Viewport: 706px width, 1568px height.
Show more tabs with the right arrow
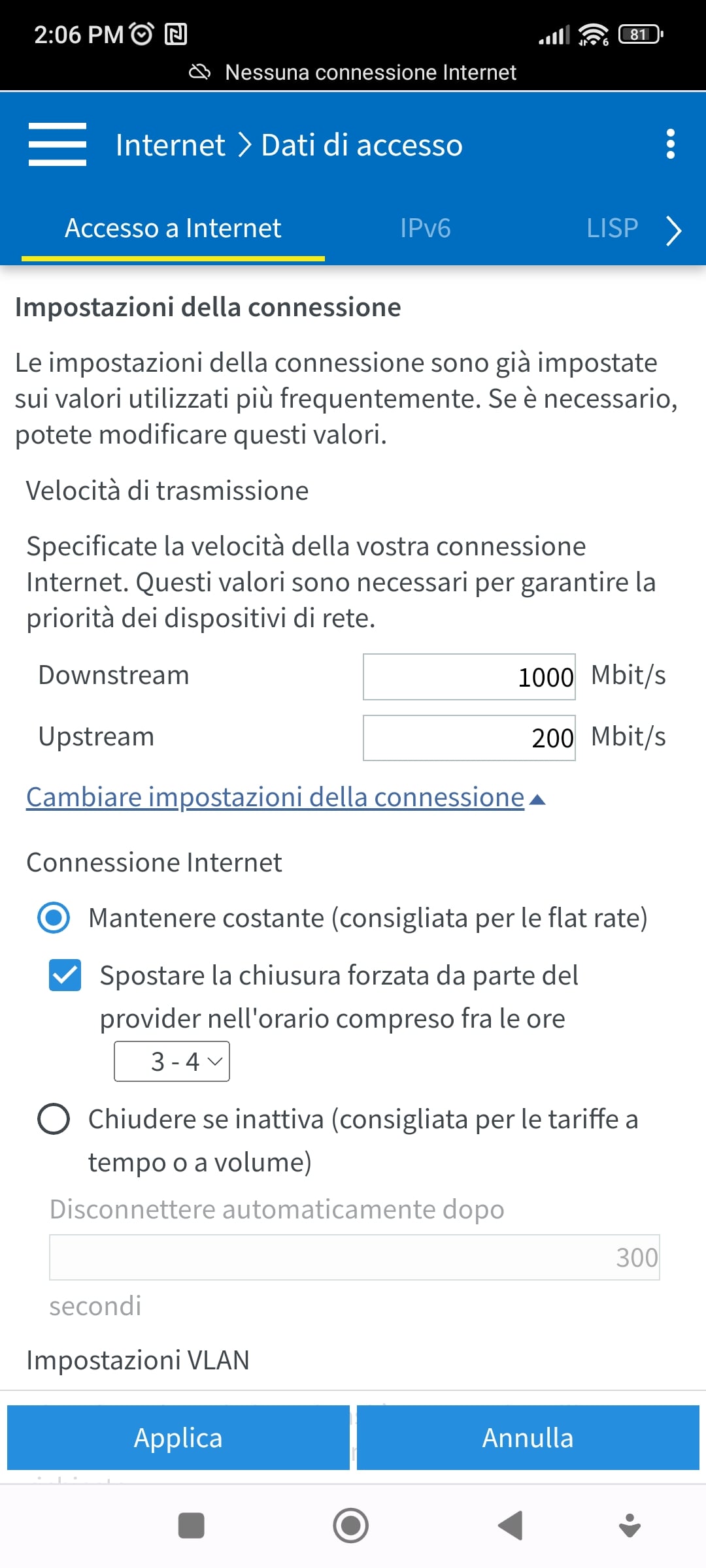(674, 230)
